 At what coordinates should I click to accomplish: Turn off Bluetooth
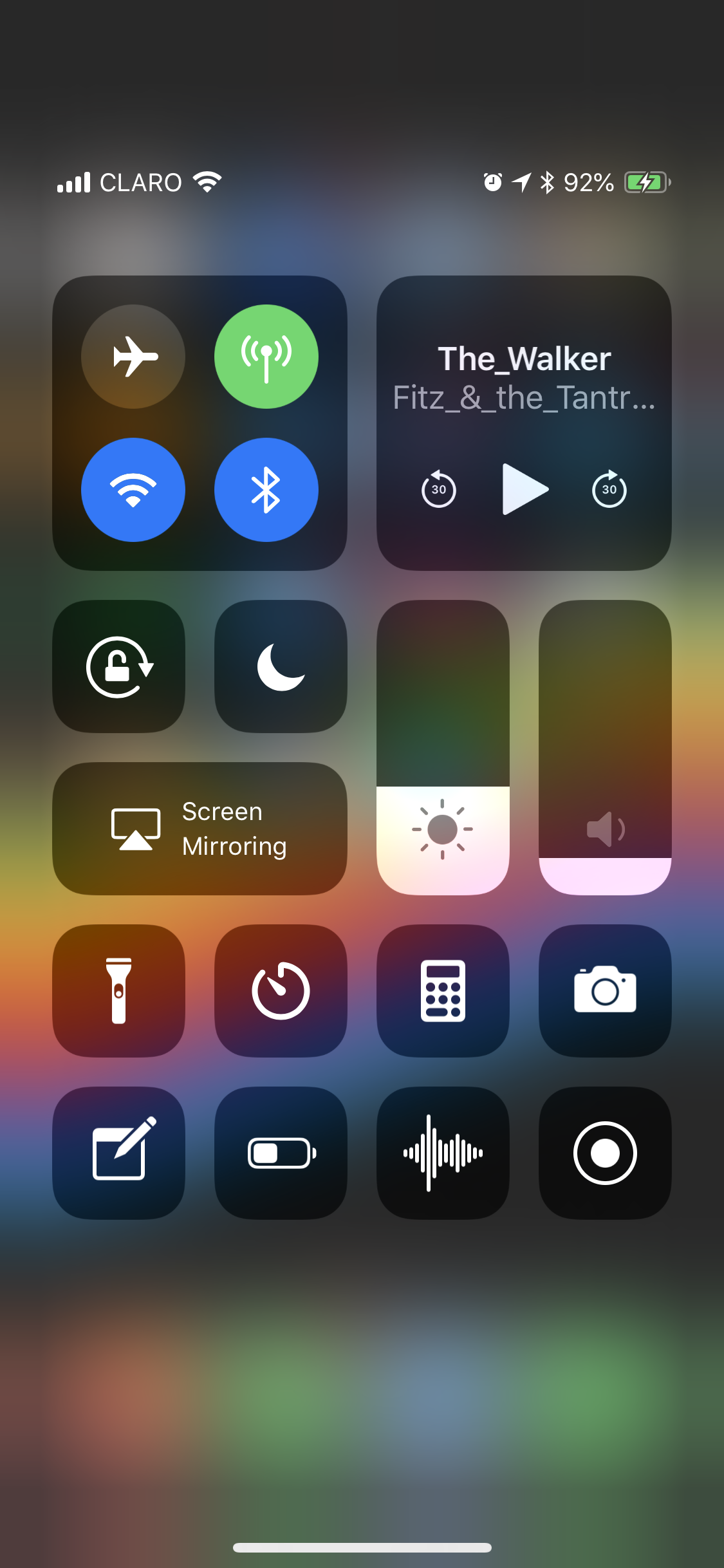266,490
